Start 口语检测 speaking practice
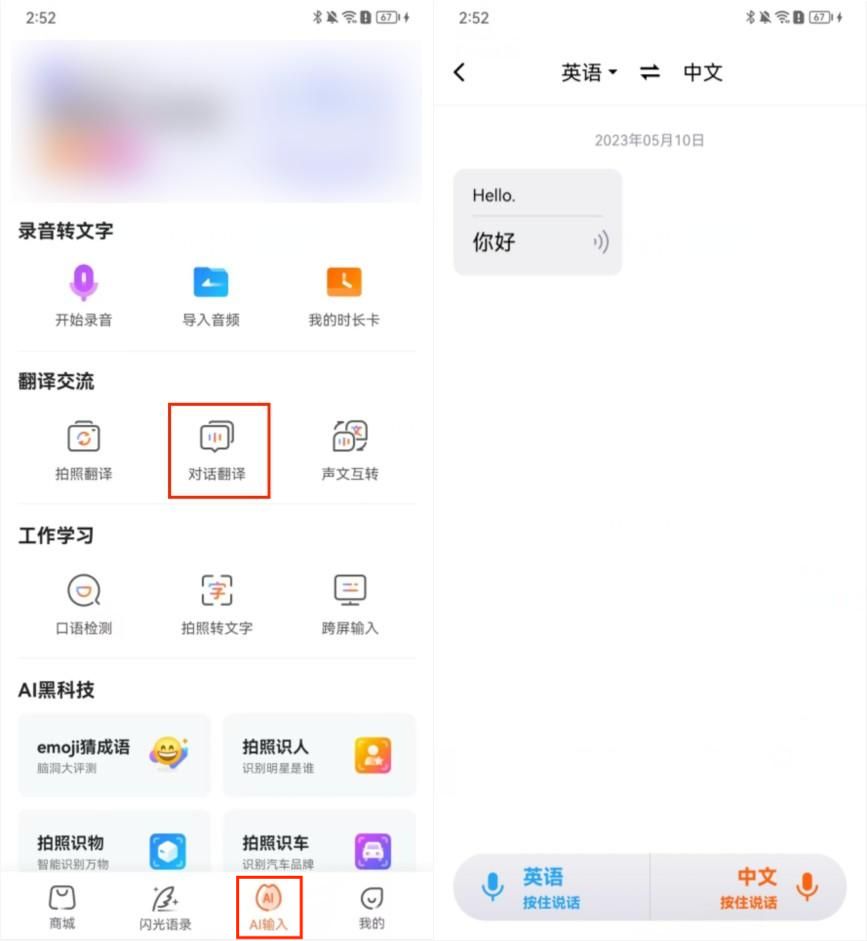This screenshot has height=941, width=867. pos(84,592)
